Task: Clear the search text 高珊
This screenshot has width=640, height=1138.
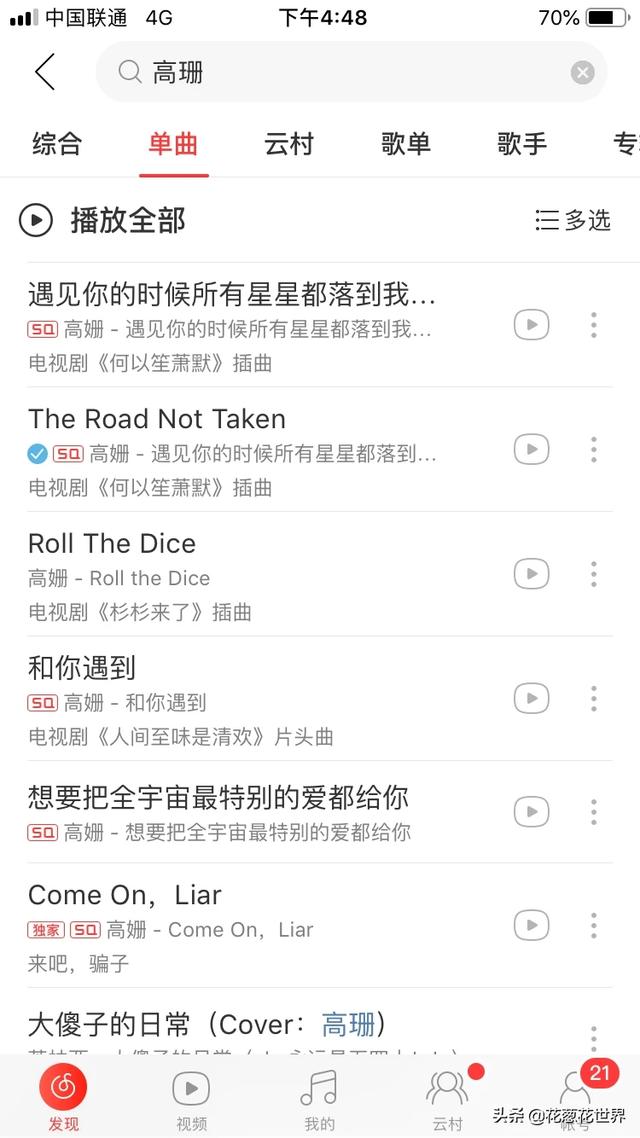Action: click(582, 72)
